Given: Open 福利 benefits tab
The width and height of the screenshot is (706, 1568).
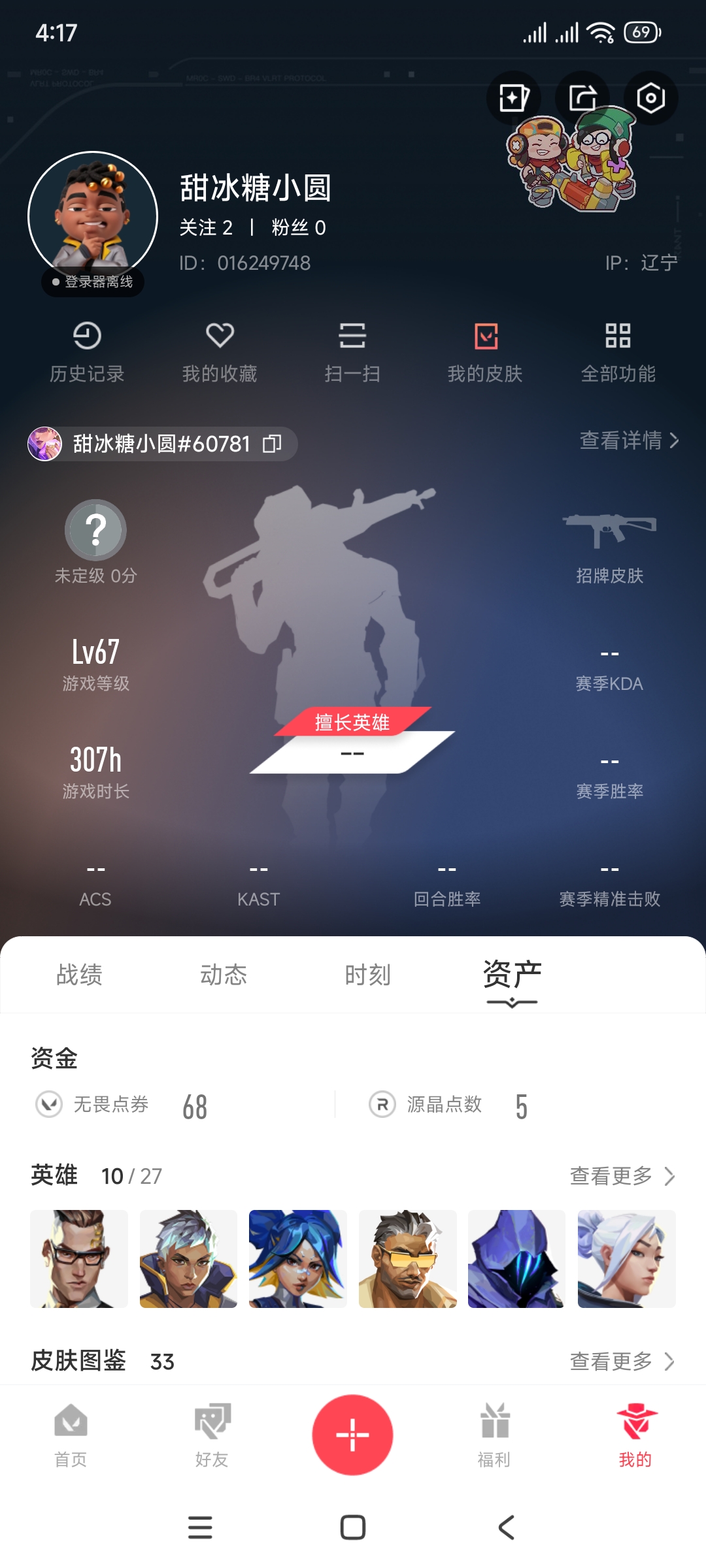Looking at the screenshot, I should (494, 1435).
